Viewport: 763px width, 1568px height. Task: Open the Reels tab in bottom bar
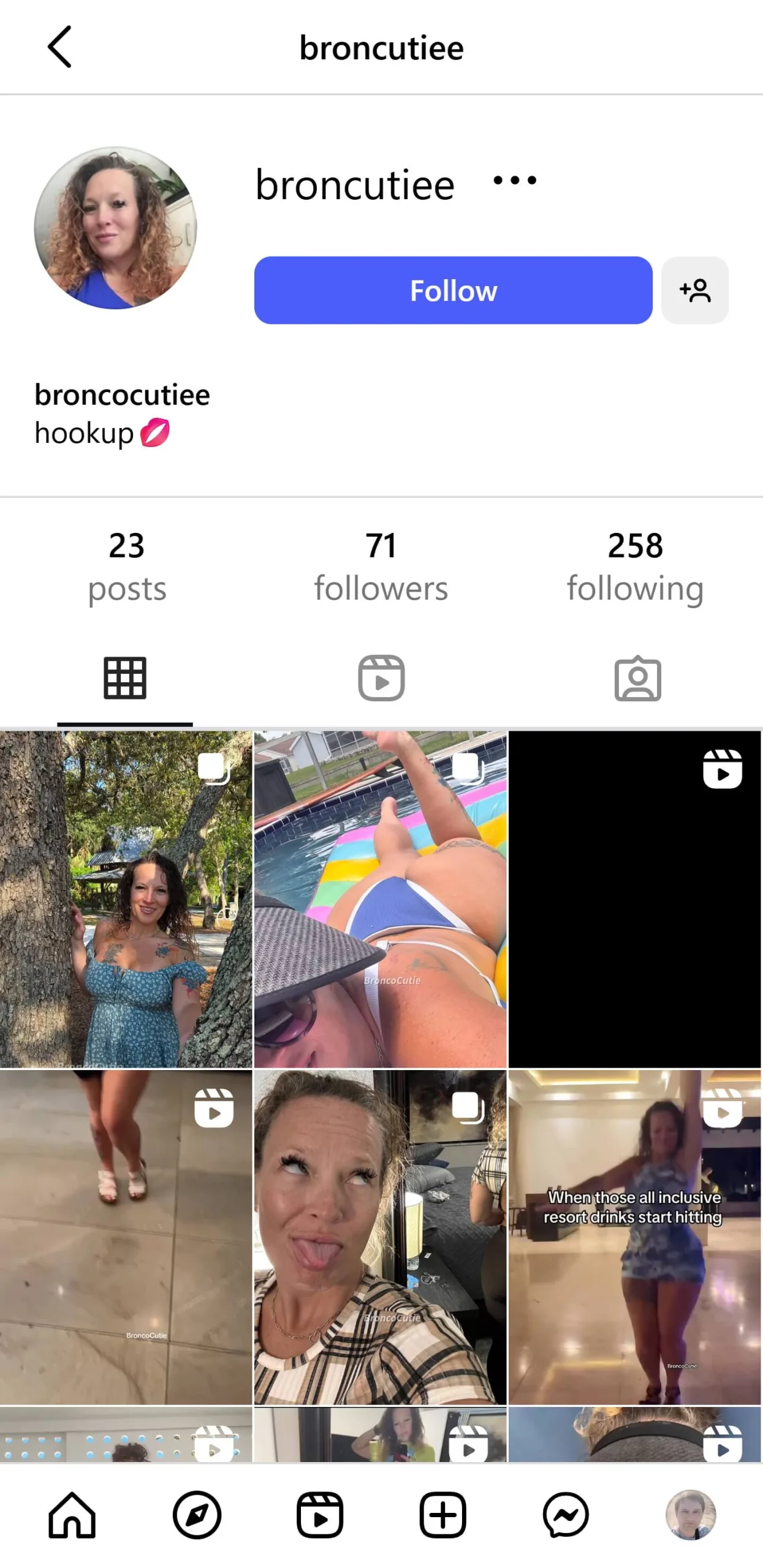319,1514
